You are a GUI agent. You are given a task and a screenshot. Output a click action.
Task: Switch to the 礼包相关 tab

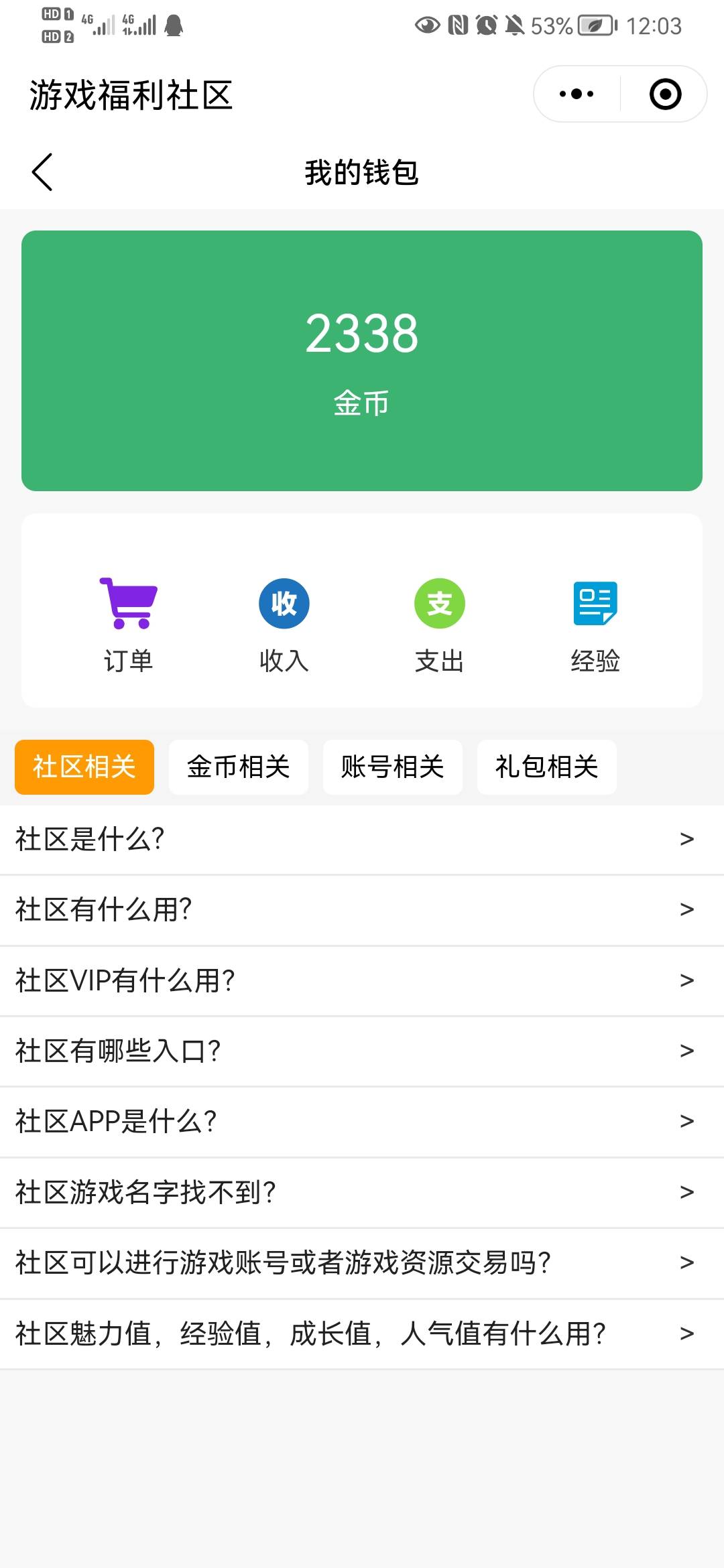pos(547,767)
